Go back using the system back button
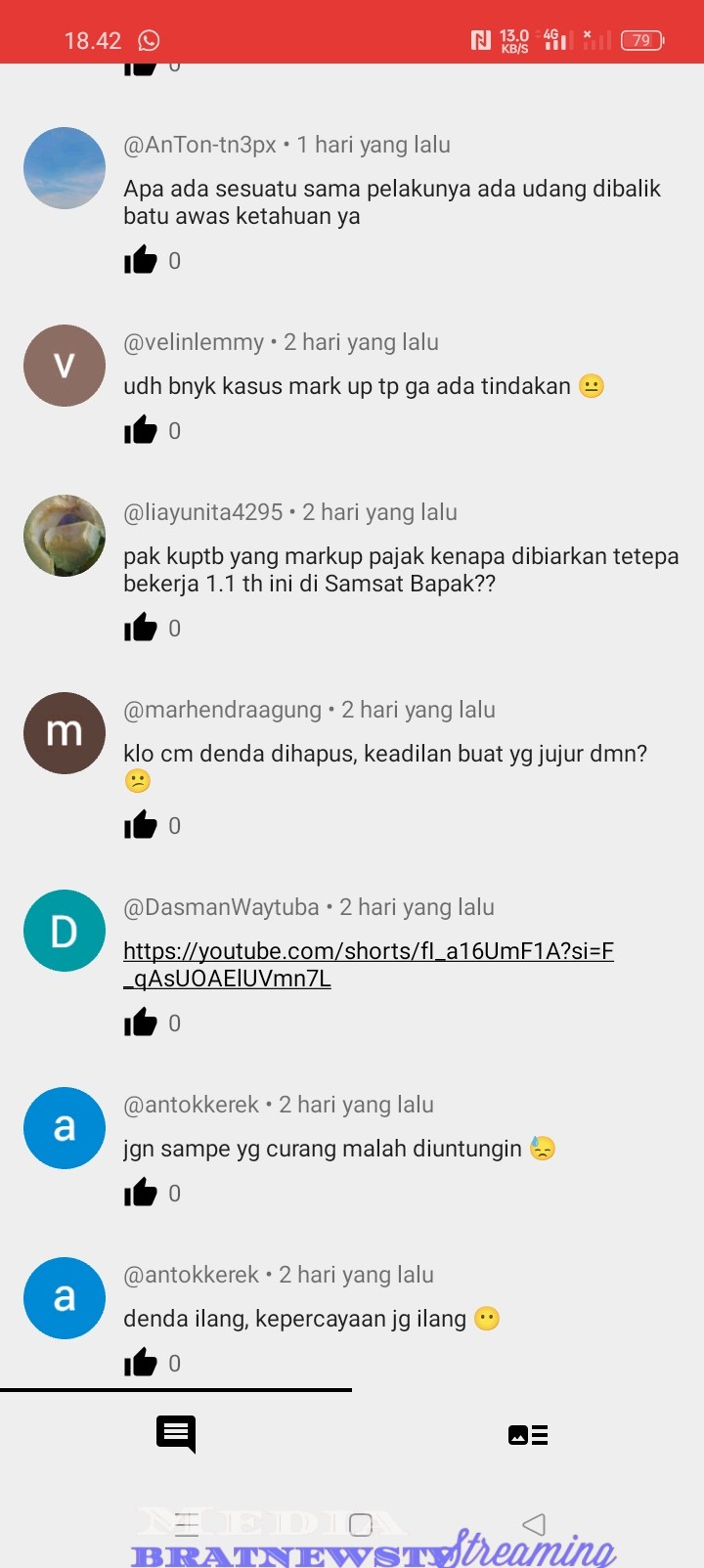704x1568 pixels. point(534,1524)
